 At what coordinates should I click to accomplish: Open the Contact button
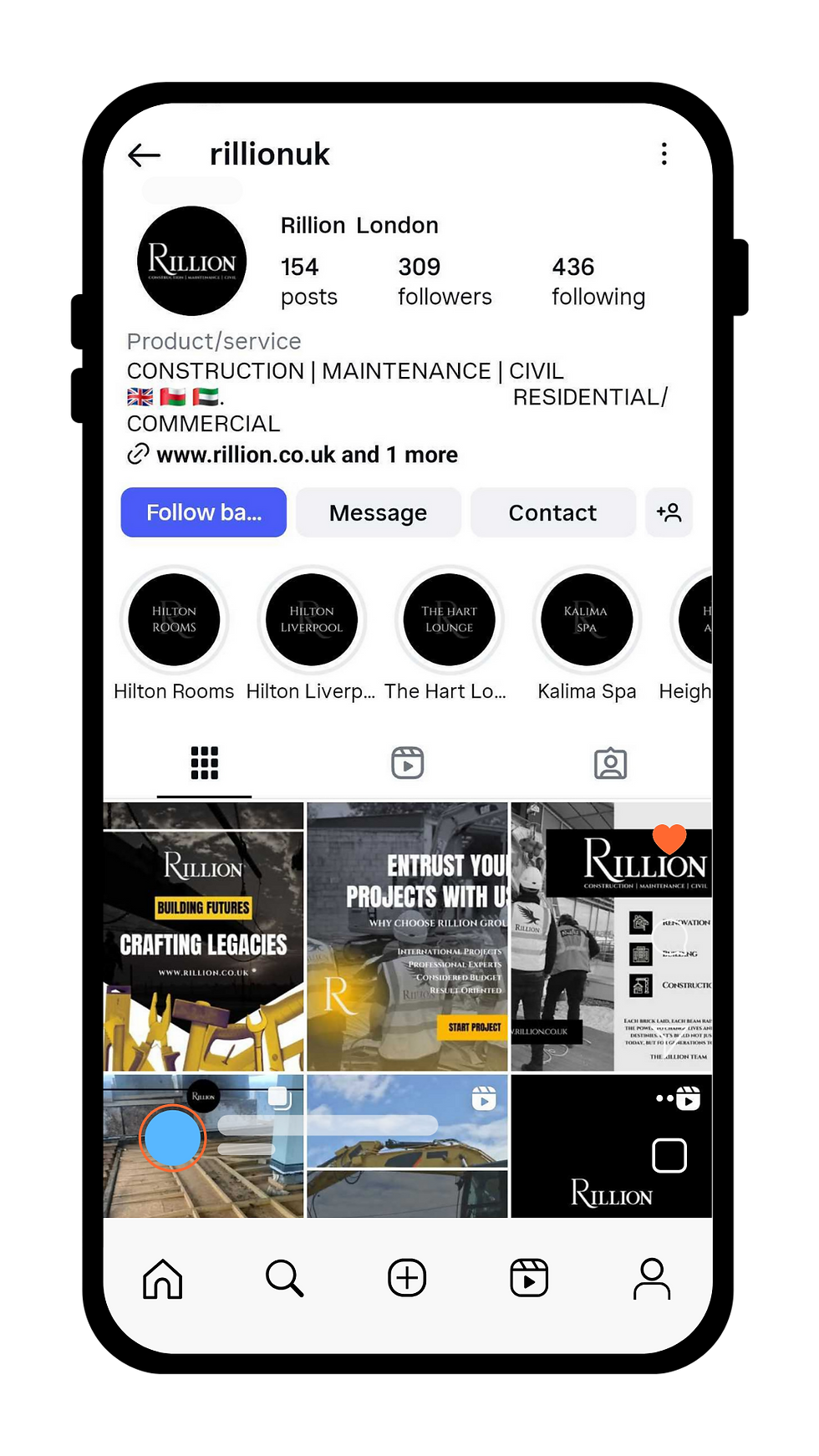tap(552, 512)
